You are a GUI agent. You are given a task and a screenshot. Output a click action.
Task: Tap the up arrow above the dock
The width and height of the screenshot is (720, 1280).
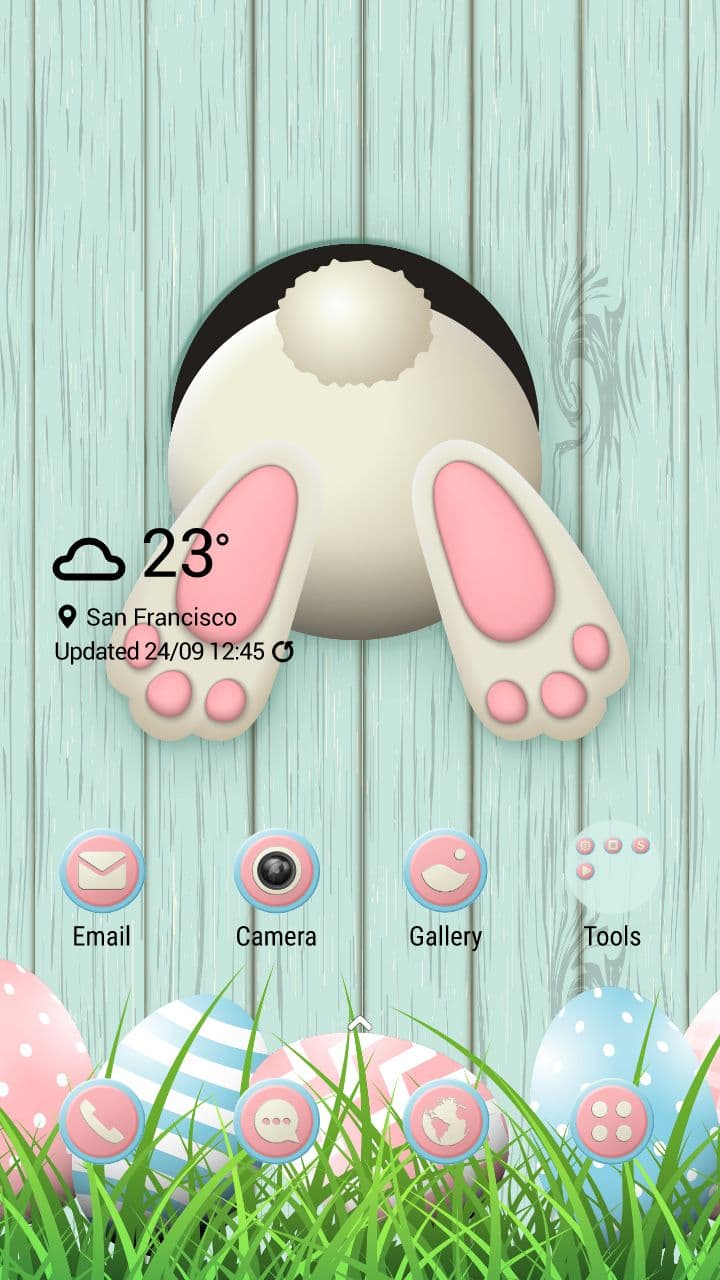click(x=360, y=1023)
